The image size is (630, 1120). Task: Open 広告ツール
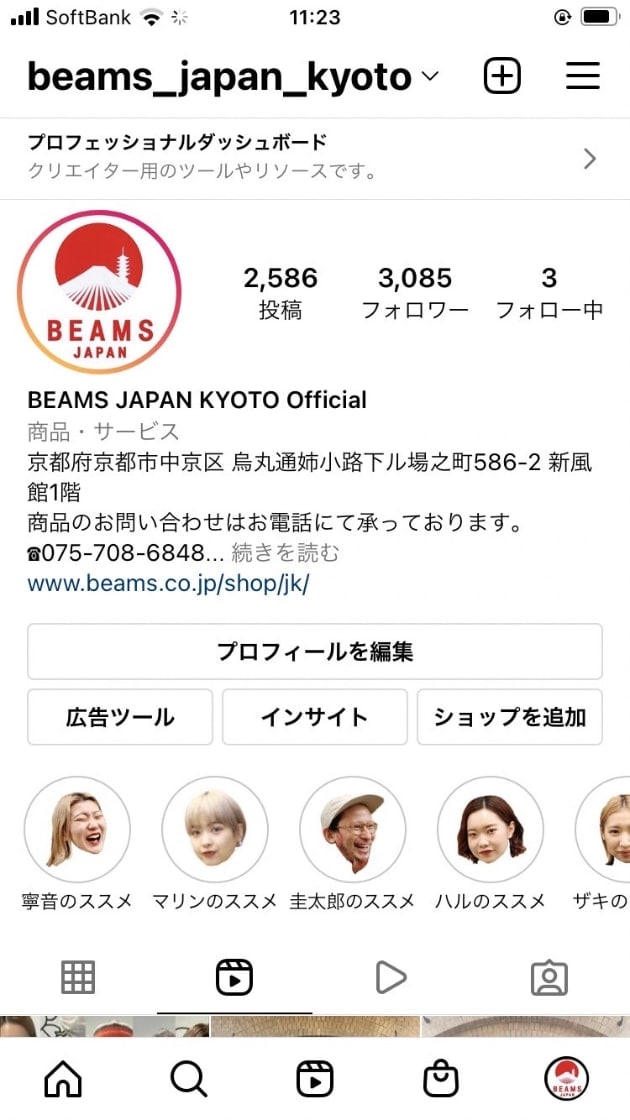tap(120, 717)
